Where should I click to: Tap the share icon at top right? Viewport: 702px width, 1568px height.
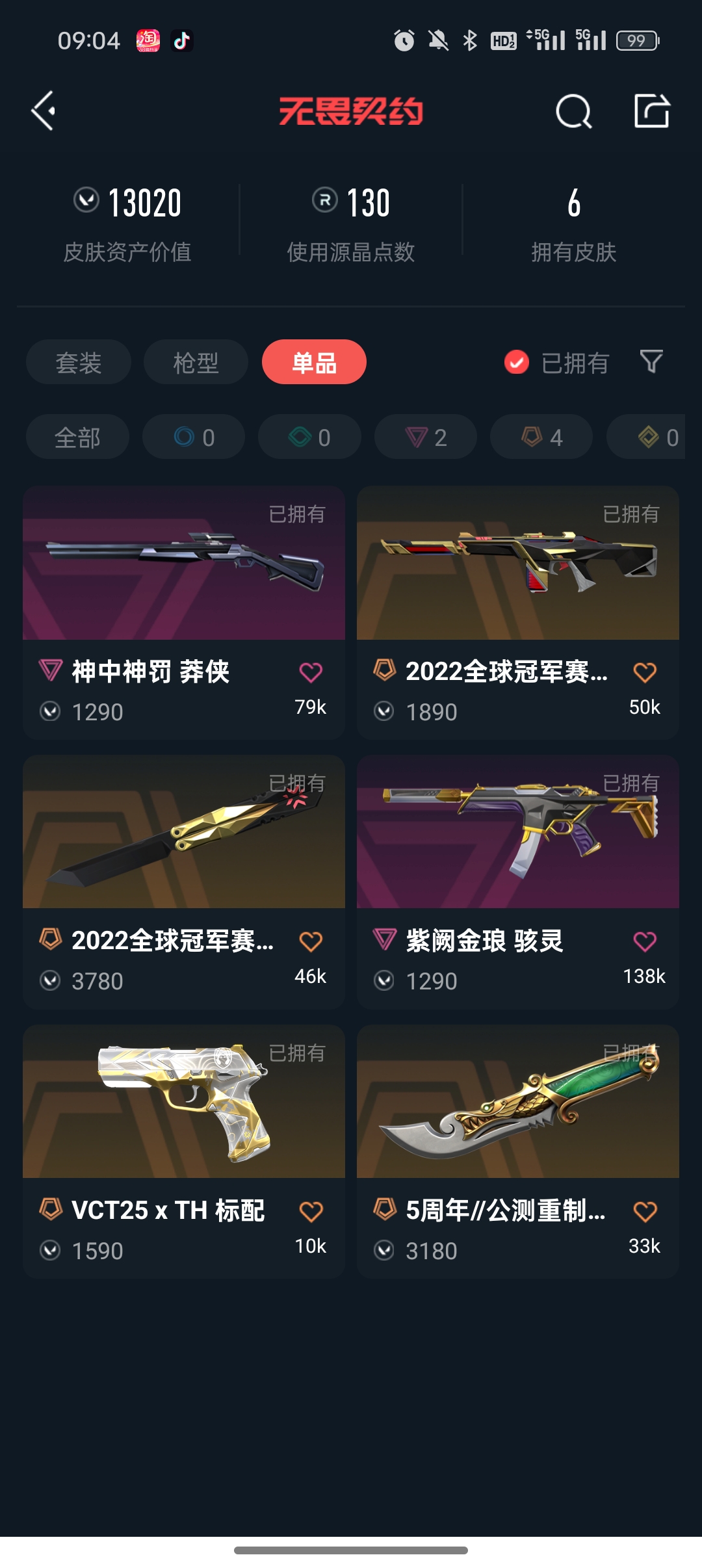coord(651,111)
